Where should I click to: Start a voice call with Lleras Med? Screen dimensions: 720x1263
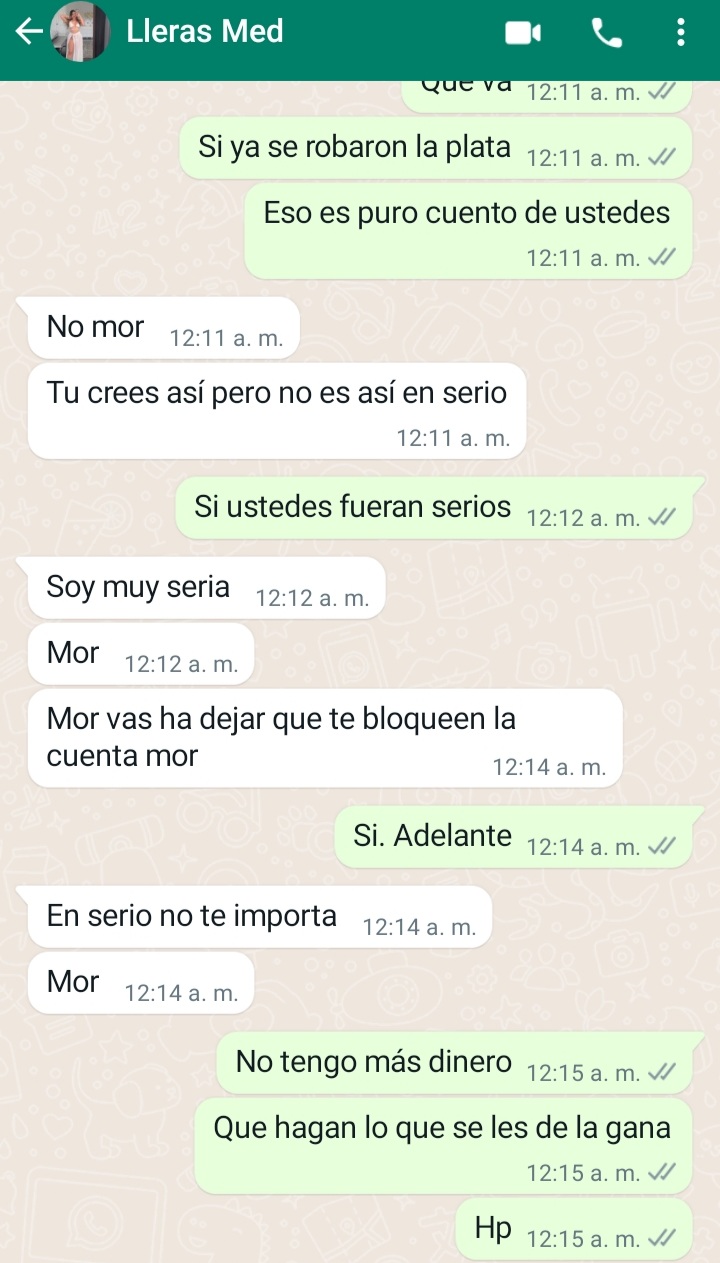[607, 33]
